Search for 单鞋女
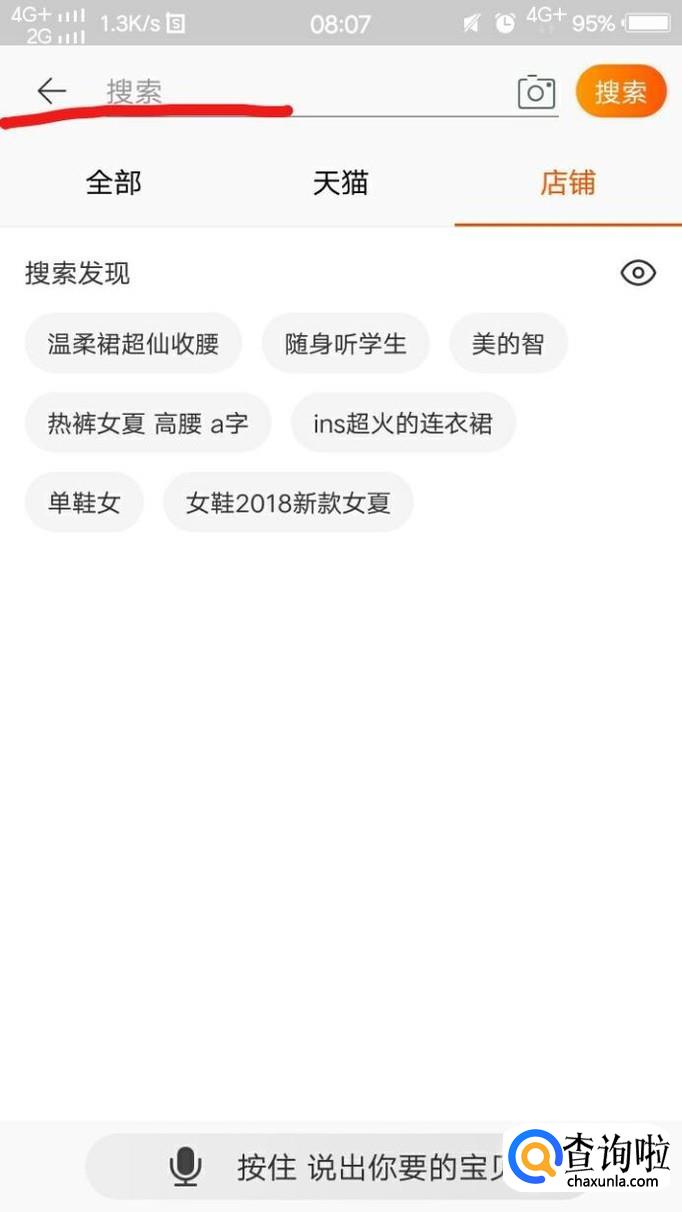This screenshot has width=682, height=1212. 84,502
